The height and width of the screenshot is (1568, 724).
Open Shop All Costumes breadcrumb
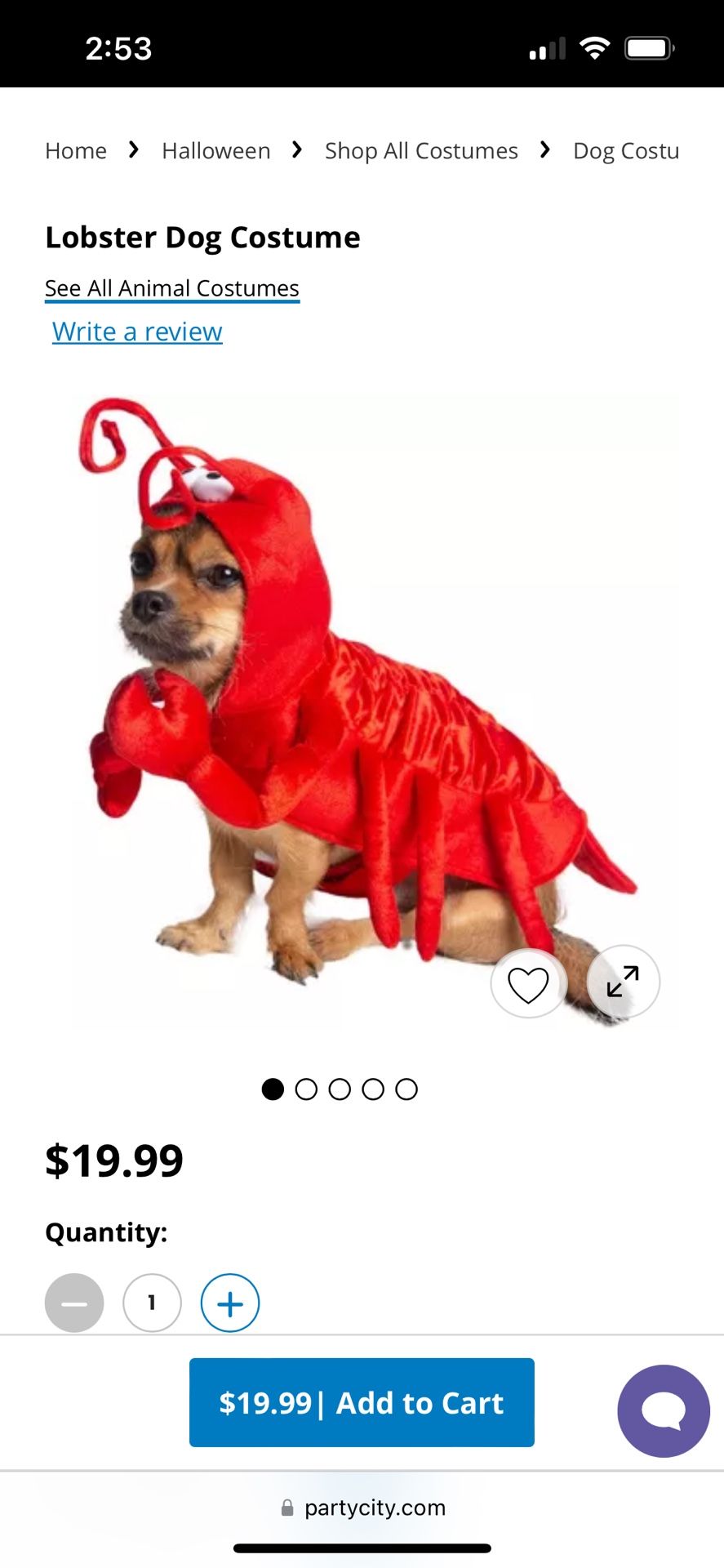coord(421,151)
